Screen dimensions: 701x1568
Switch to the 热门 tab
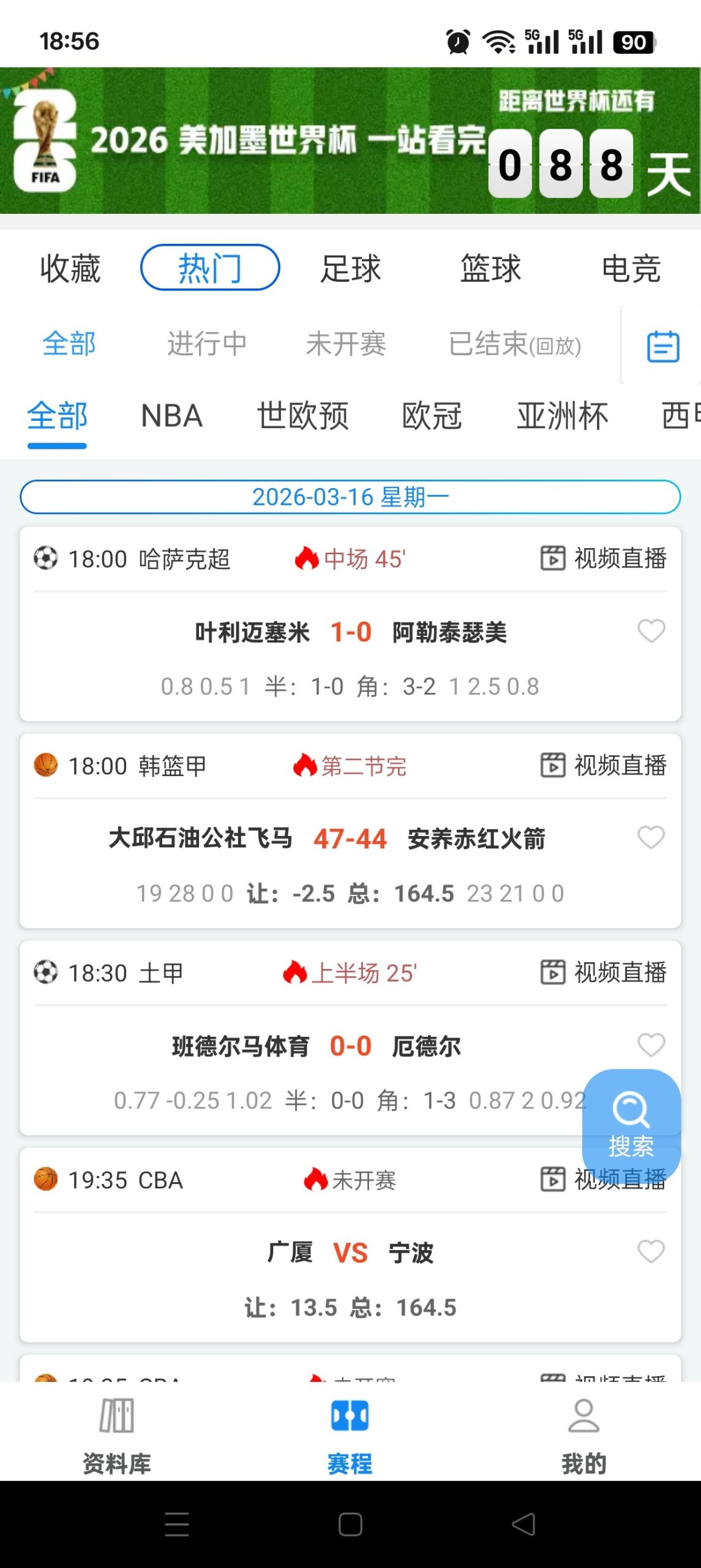211,268
